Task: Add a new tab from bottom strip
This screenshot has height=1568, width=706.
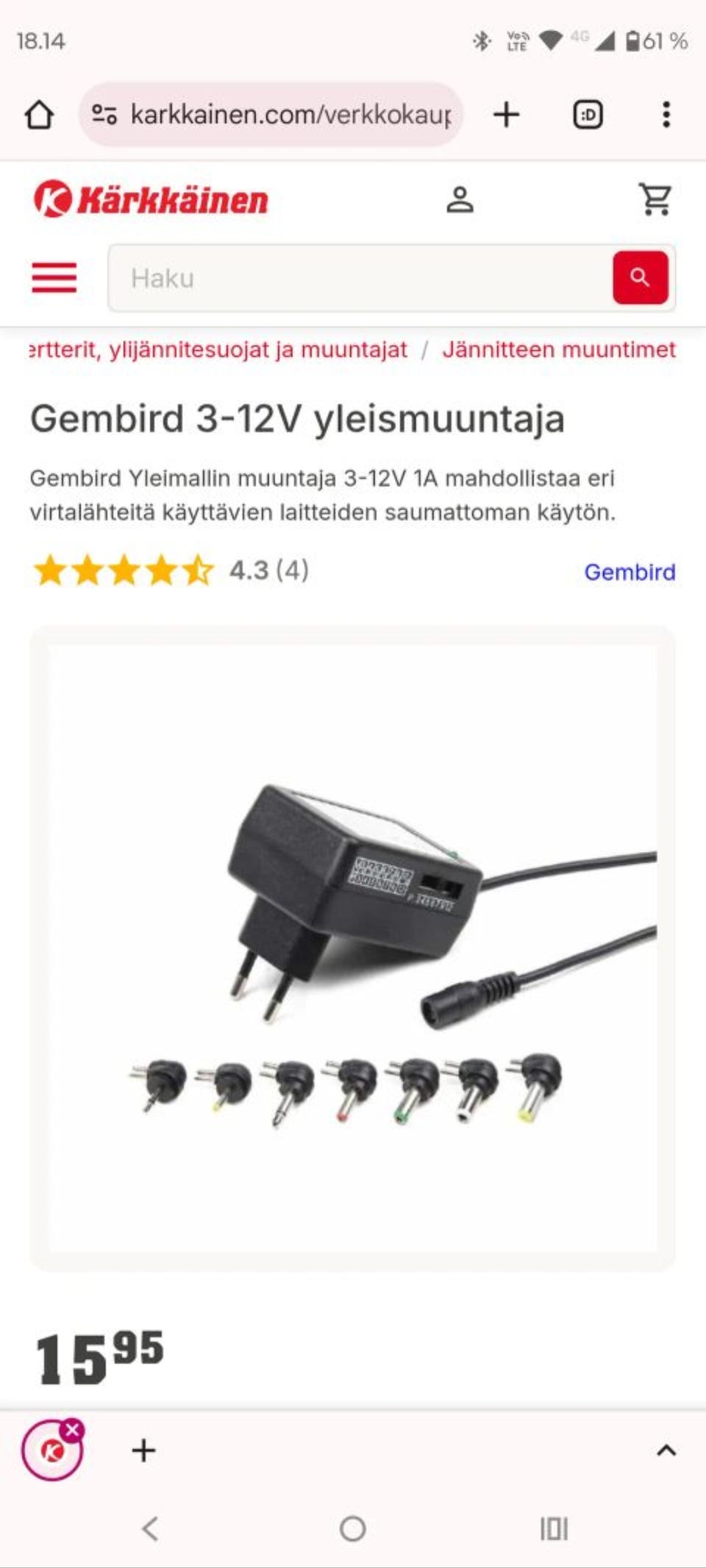Action: (143, 1450)
